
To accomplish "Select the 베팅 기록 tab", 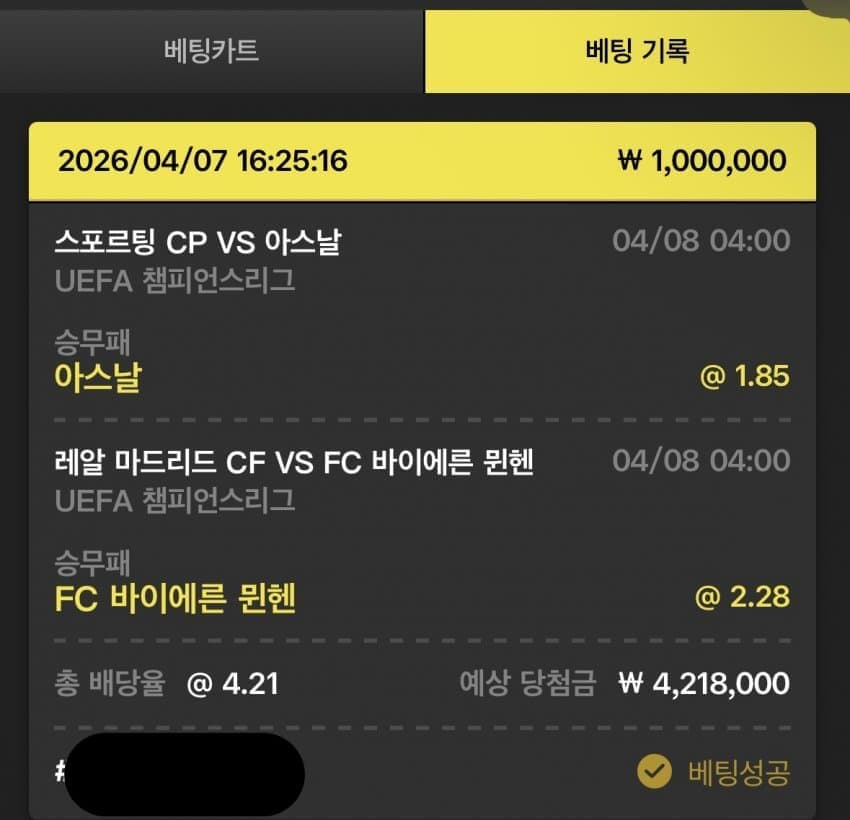I will [x=637, y=52].
